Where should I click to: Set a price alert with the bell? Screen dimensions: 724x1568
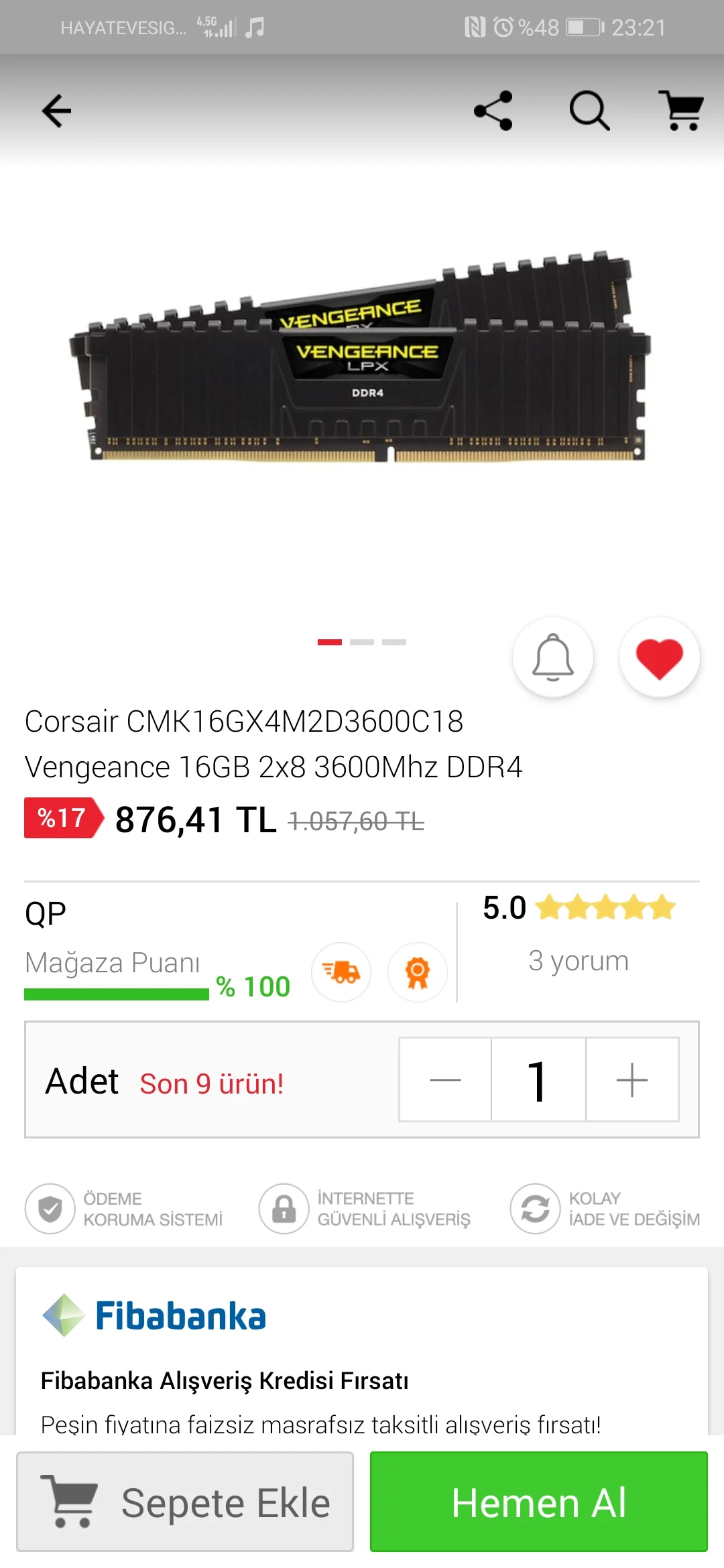tap(553, 657)
